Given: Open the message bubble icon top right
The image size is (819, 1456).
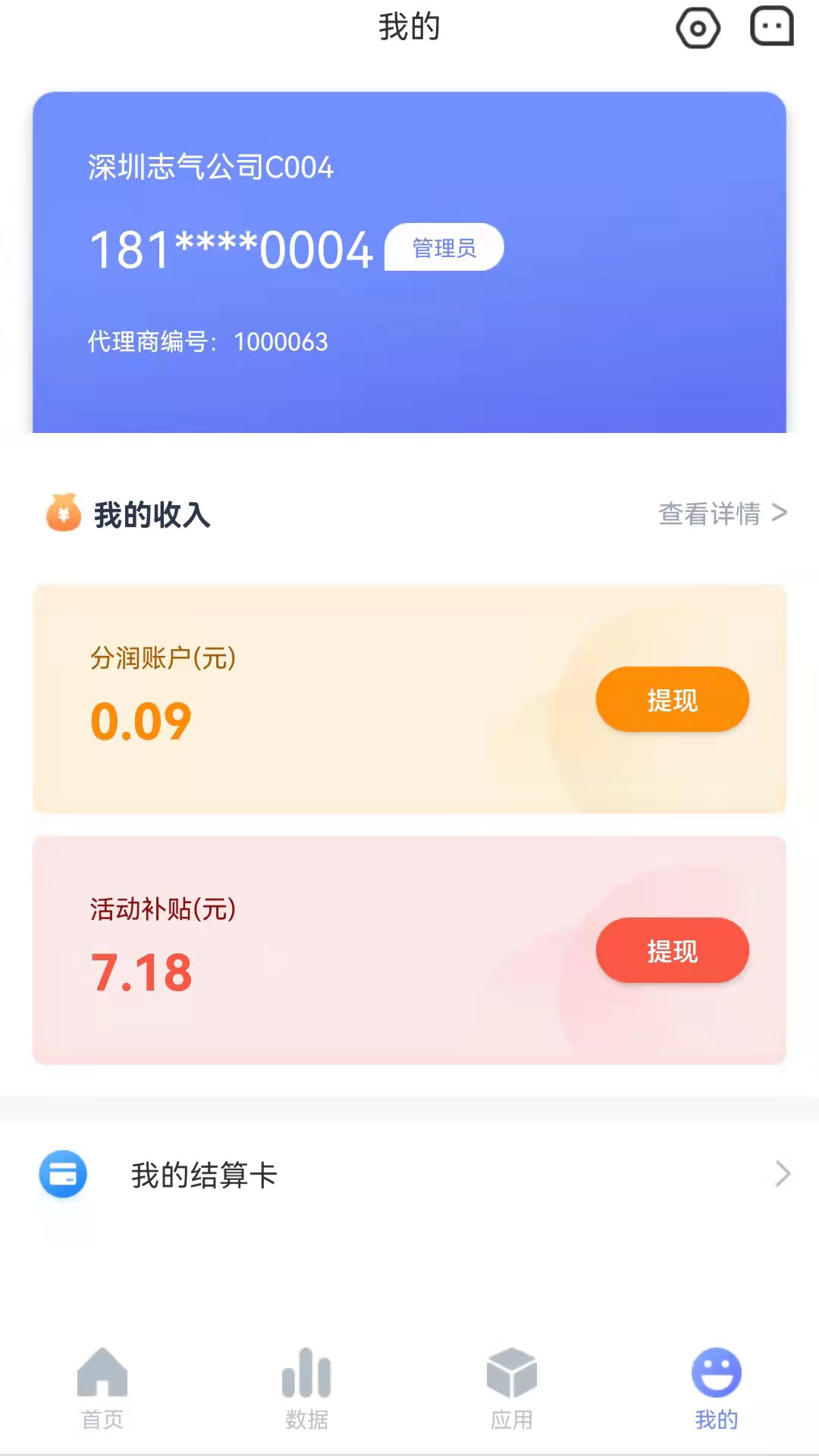Looking at the screenshot, I should pos(773,27).
